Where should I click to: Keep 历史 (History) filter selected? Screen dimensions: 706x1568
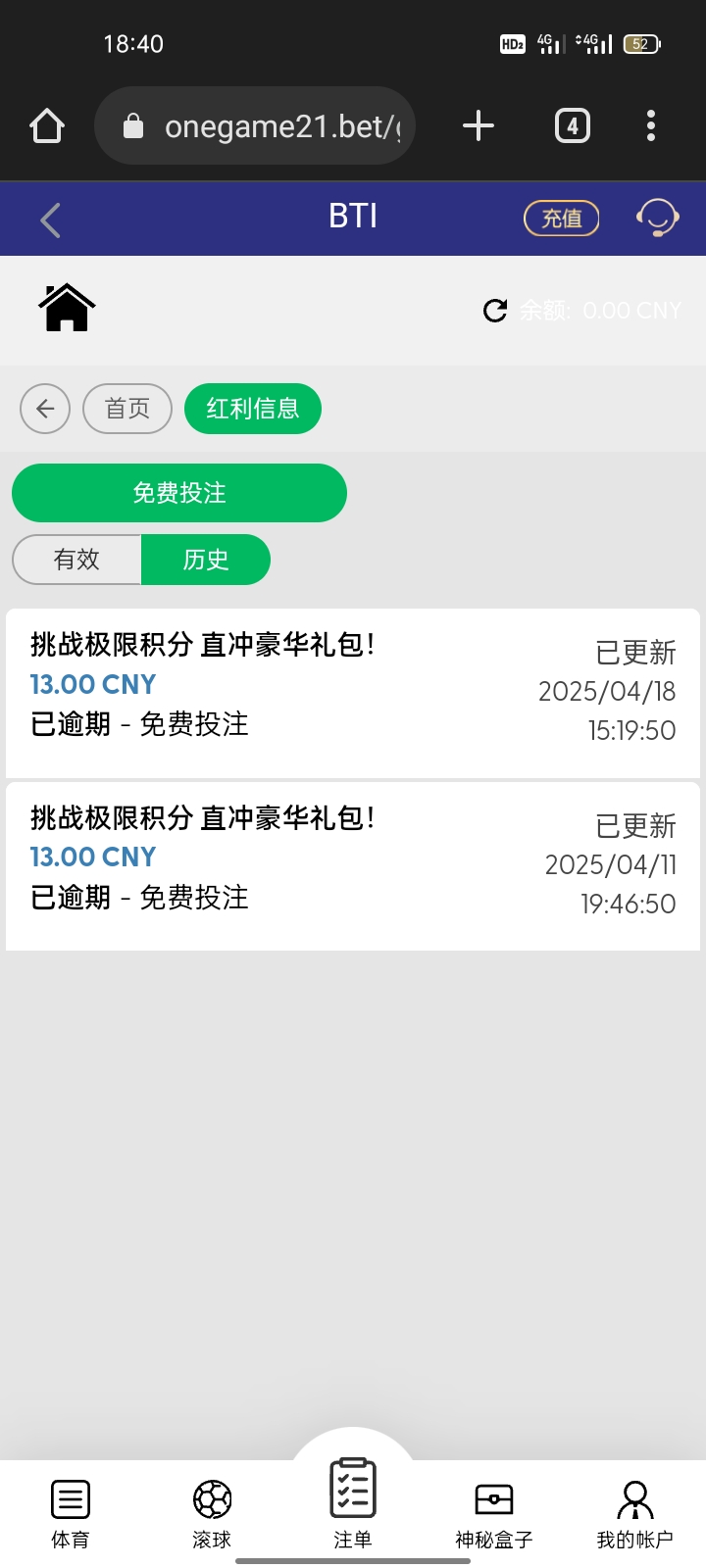(206, 560)
